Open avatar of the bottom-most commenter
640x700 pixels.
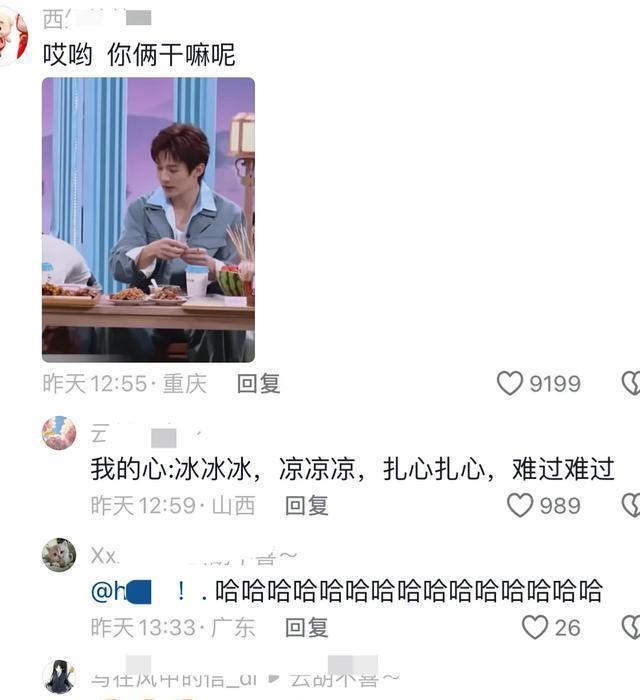point(58,679)
